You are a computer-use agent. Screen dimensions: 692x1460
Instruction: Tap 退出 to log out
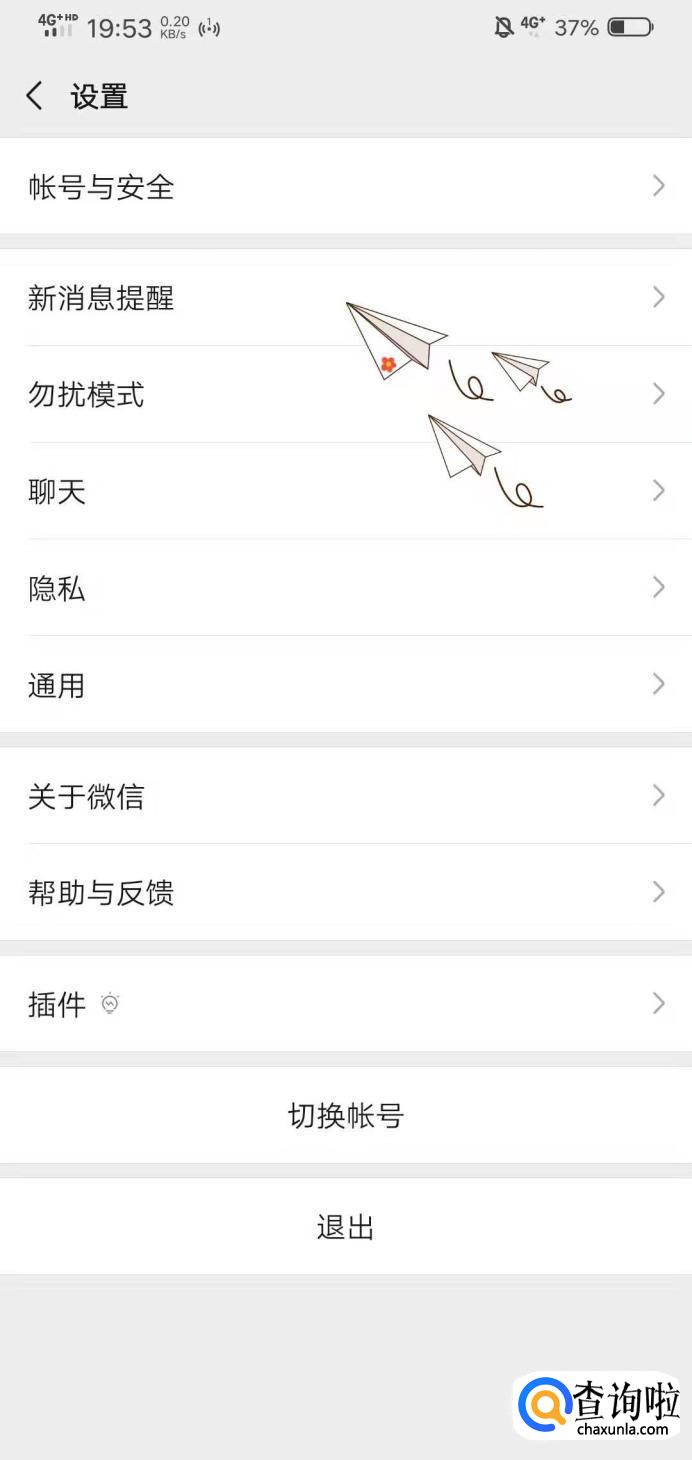click(x=346, y=1226)
